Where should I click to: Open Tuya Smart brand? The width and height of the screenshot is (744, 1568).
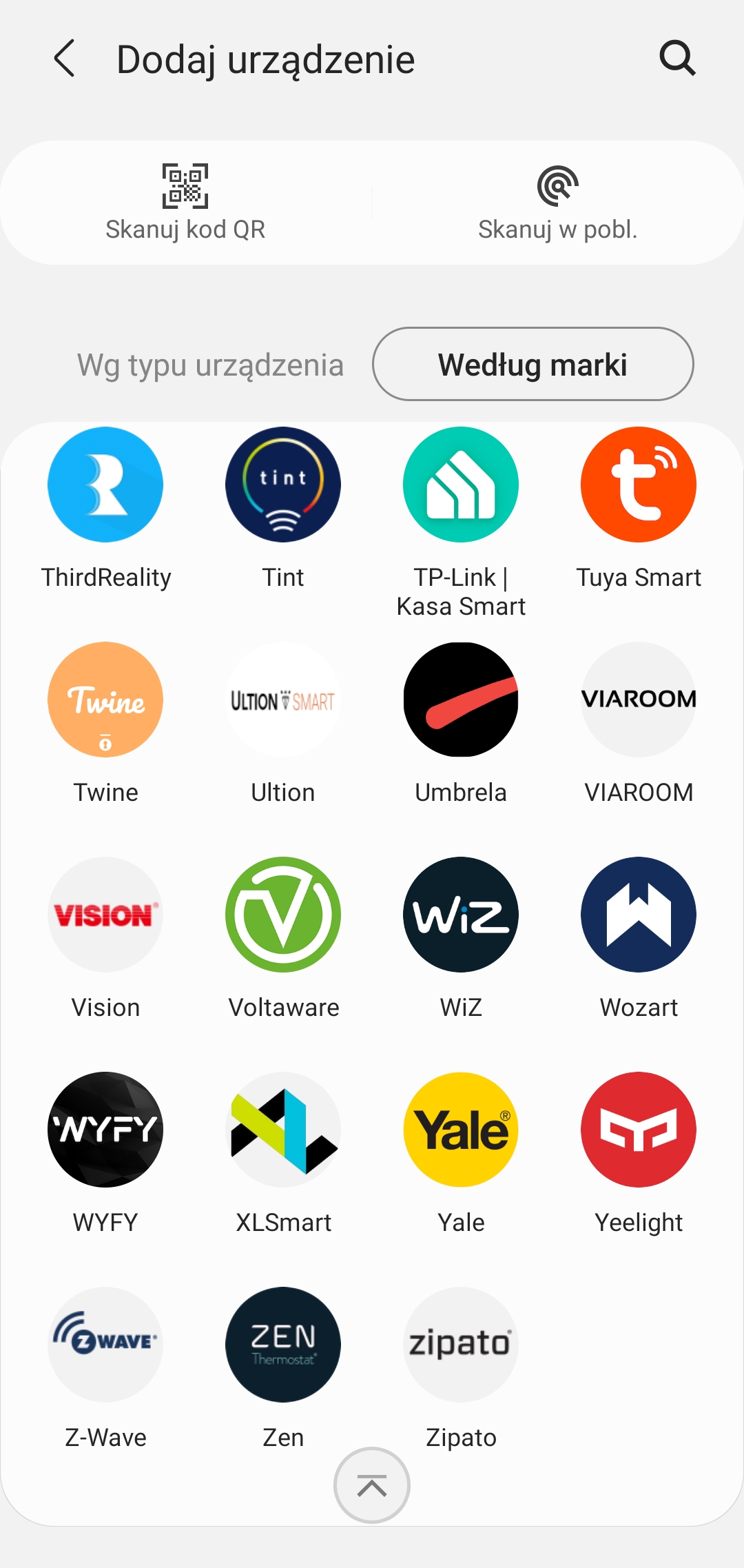(x=639, y=485)
